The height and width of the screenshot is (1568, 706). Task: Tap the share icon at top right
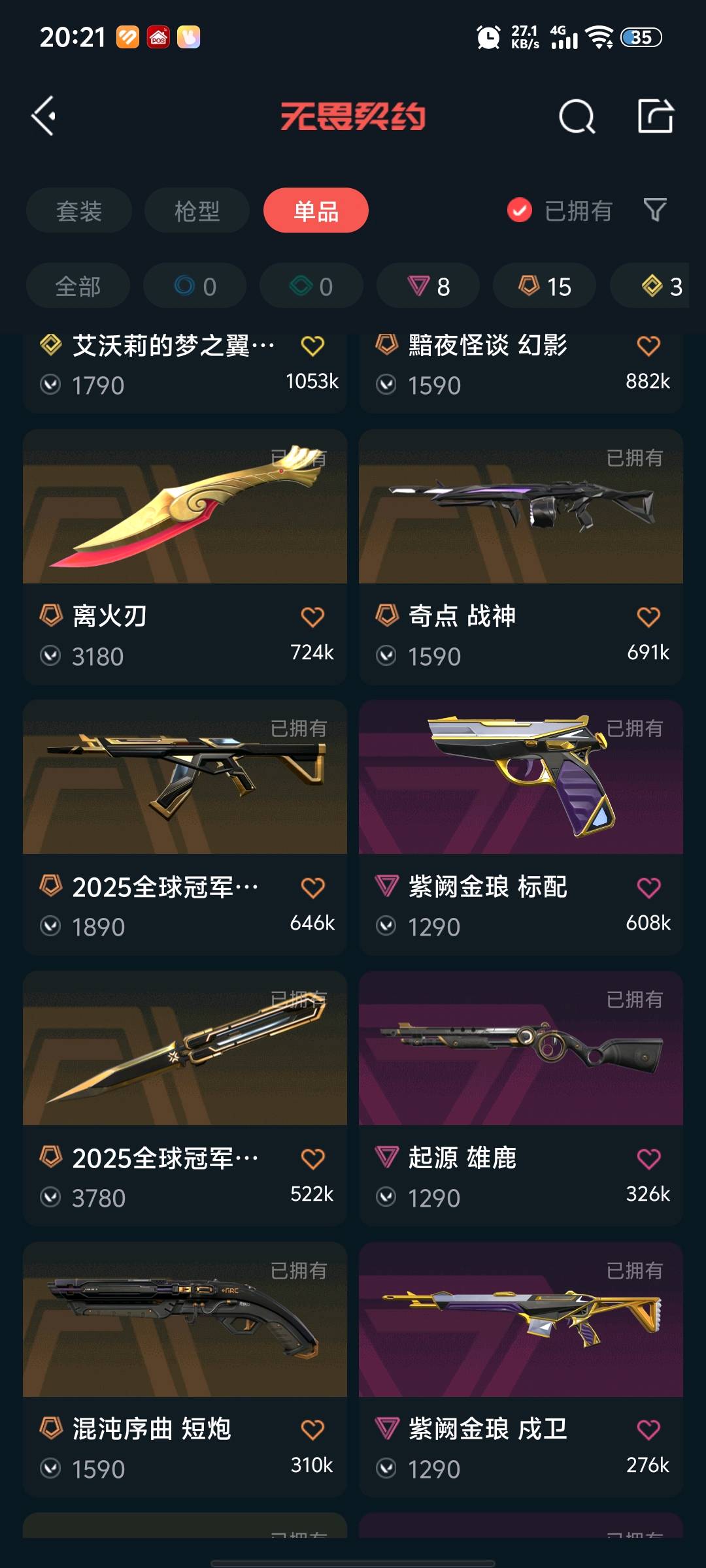point(656,116)
